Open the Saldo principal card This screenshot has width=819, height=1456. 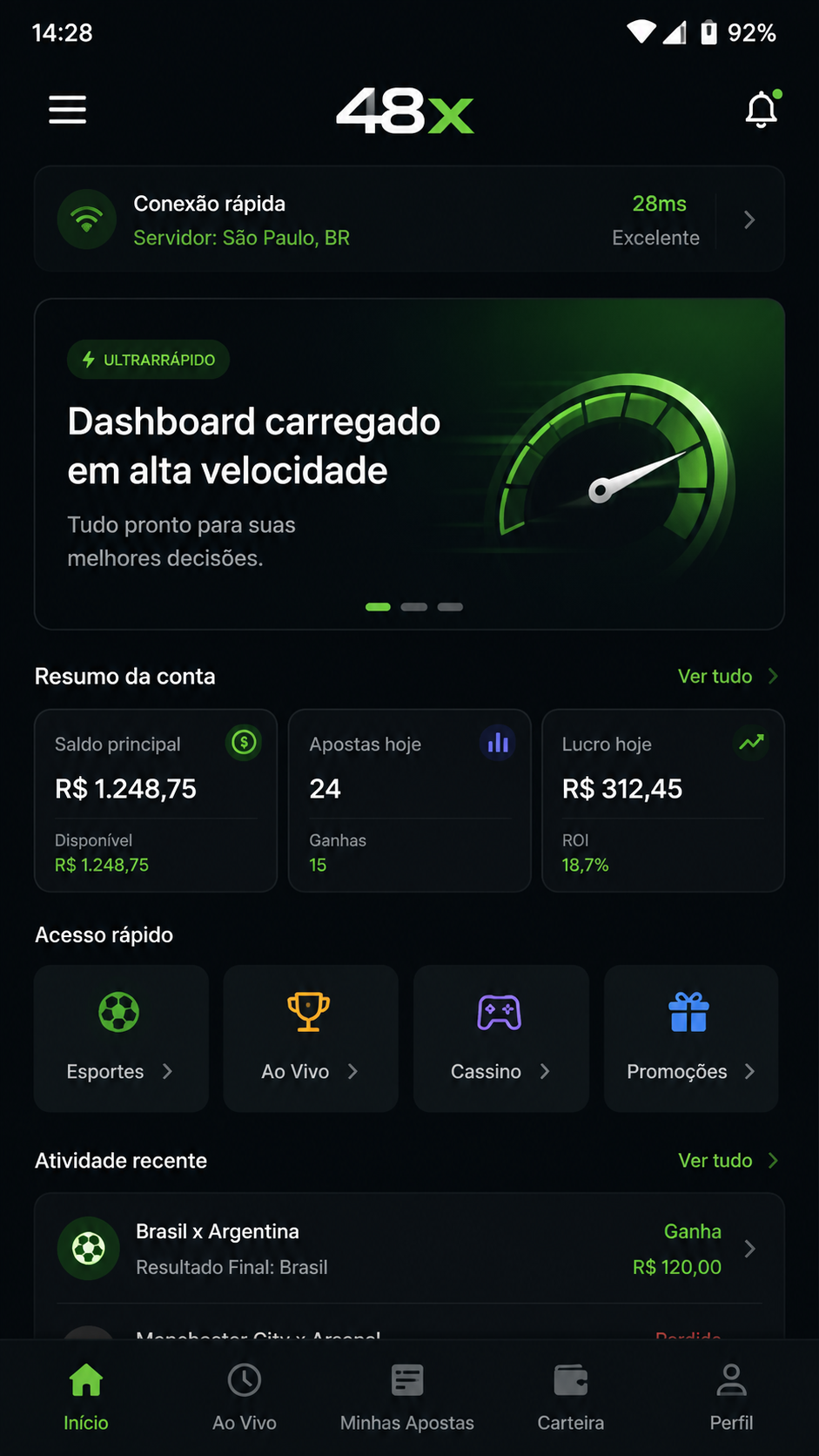coord(156,800)
